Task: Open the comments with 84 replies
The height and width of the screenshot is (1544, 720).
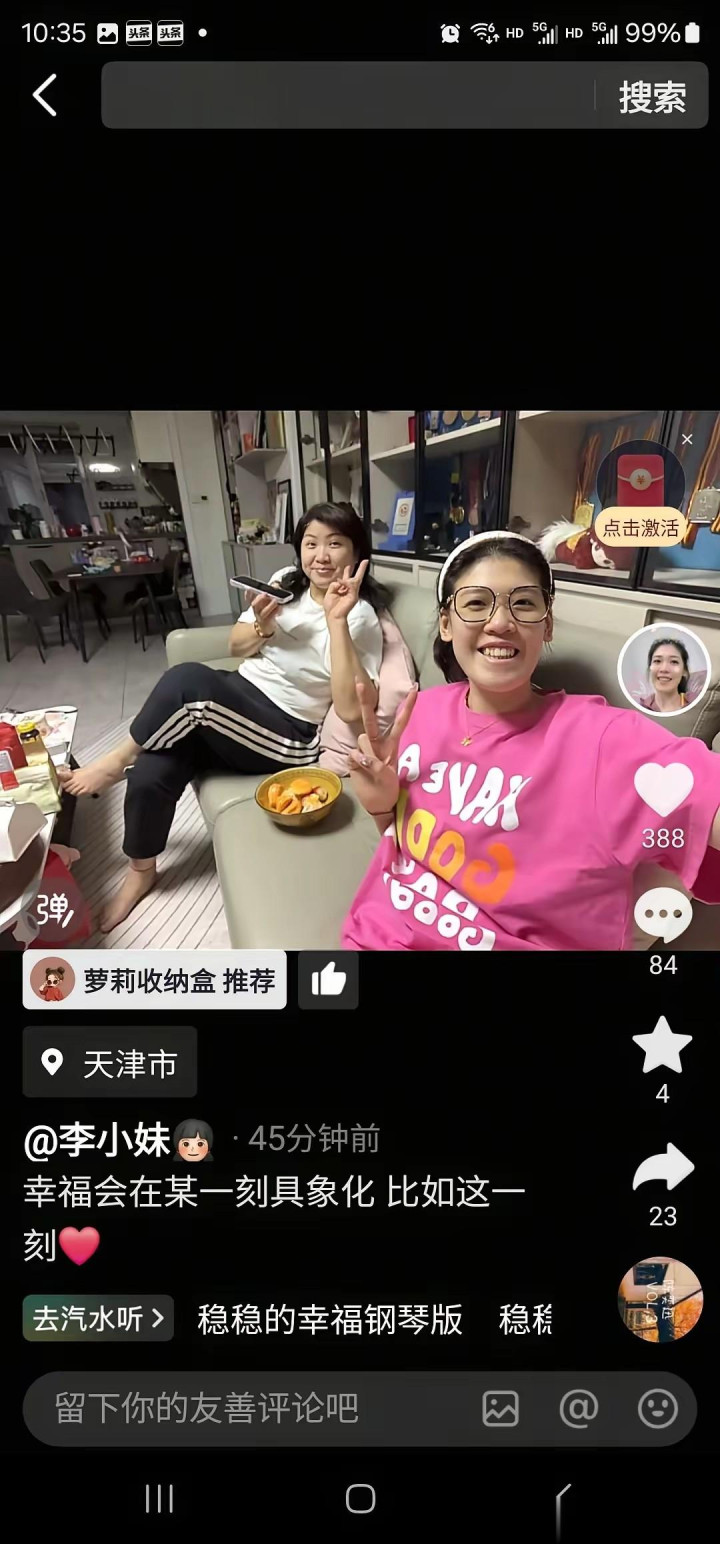Action: point(663,914)
